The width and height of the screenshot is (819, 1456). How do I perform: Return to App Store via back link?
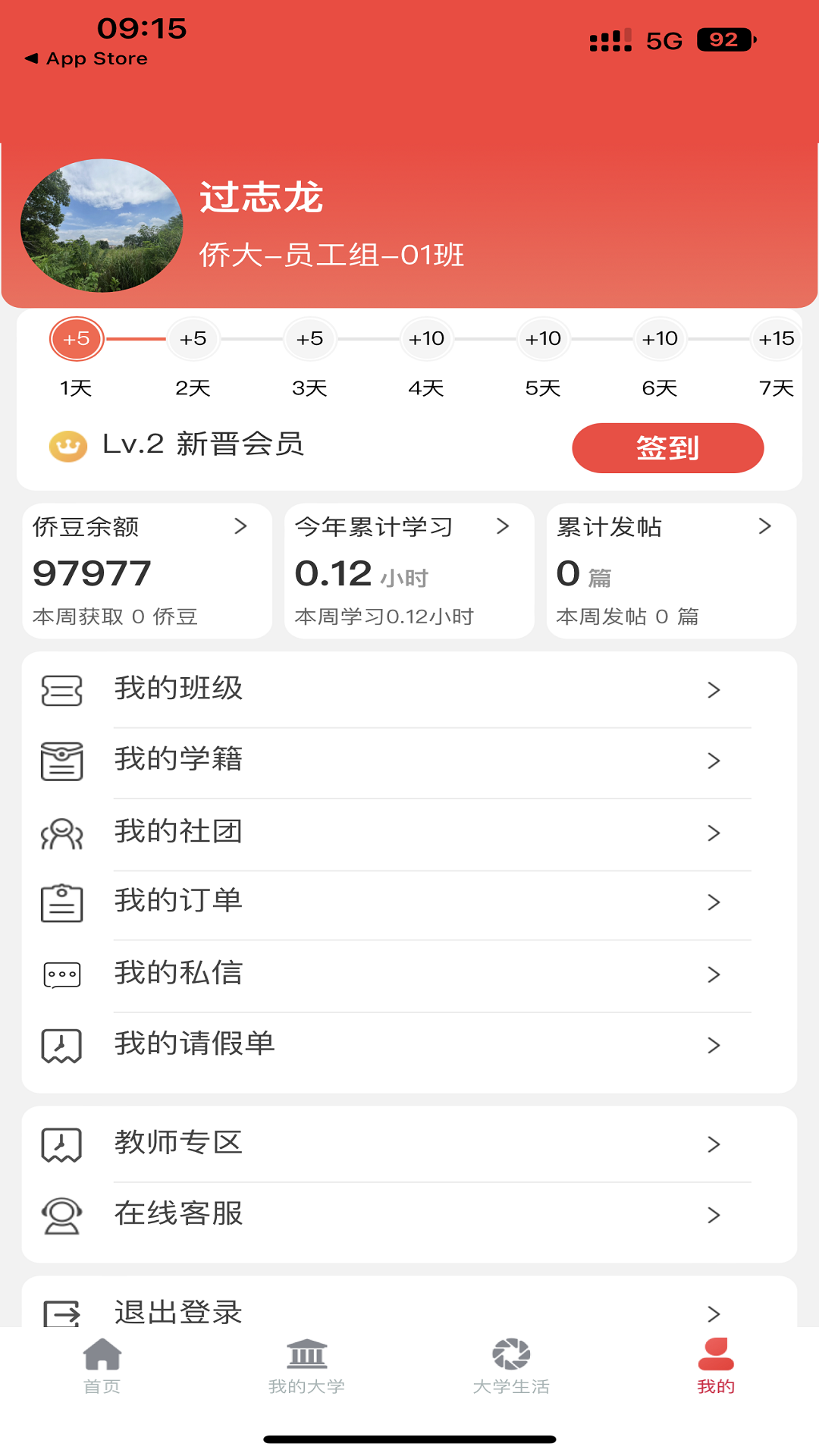point(86,58)
